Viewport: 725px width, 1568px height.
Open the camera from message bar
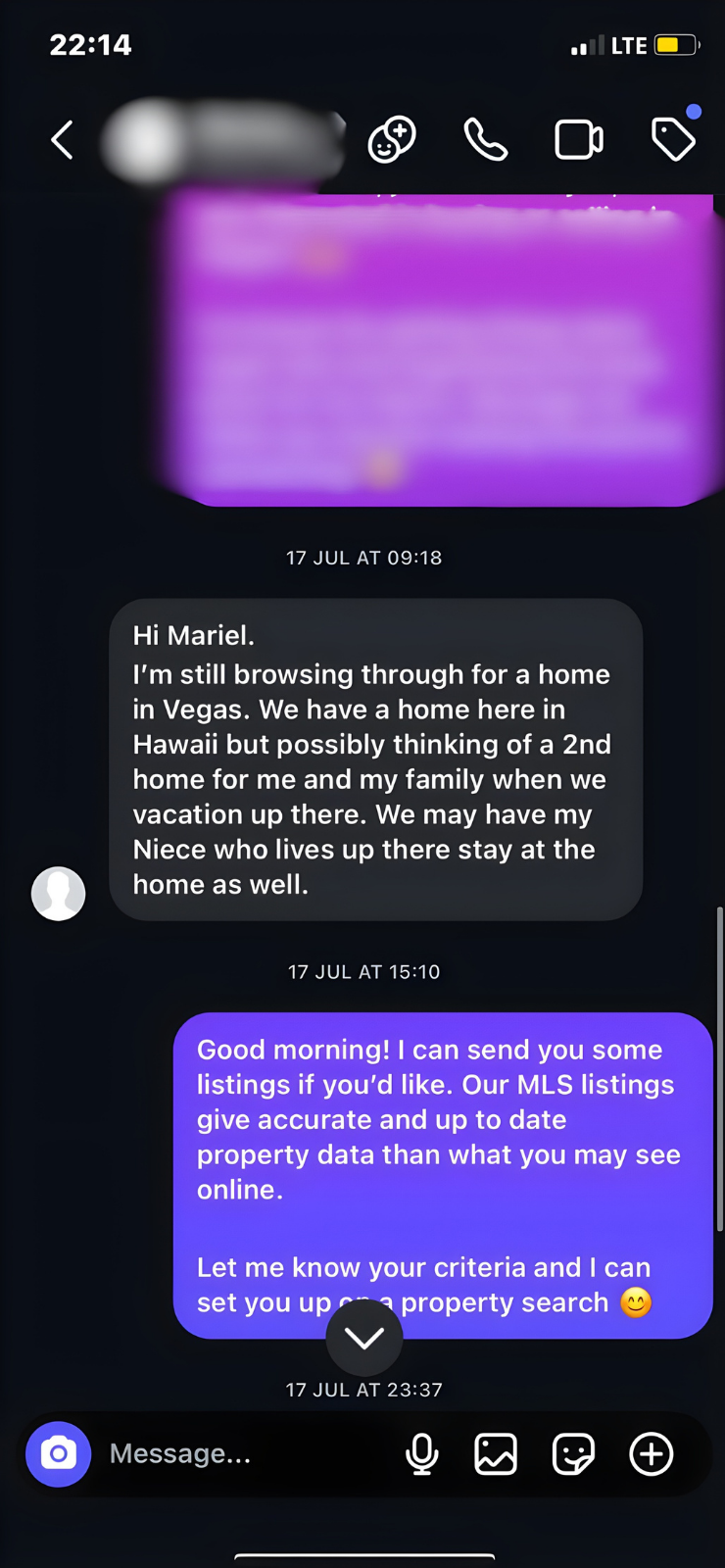coord(59,1453)
